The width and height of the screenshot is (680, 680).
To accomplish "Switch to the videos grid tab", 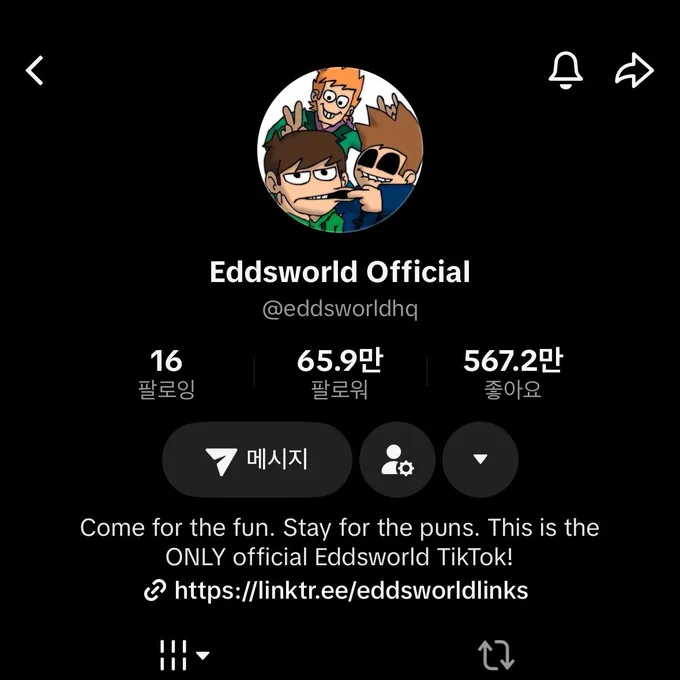I will [x=184, y=655].
